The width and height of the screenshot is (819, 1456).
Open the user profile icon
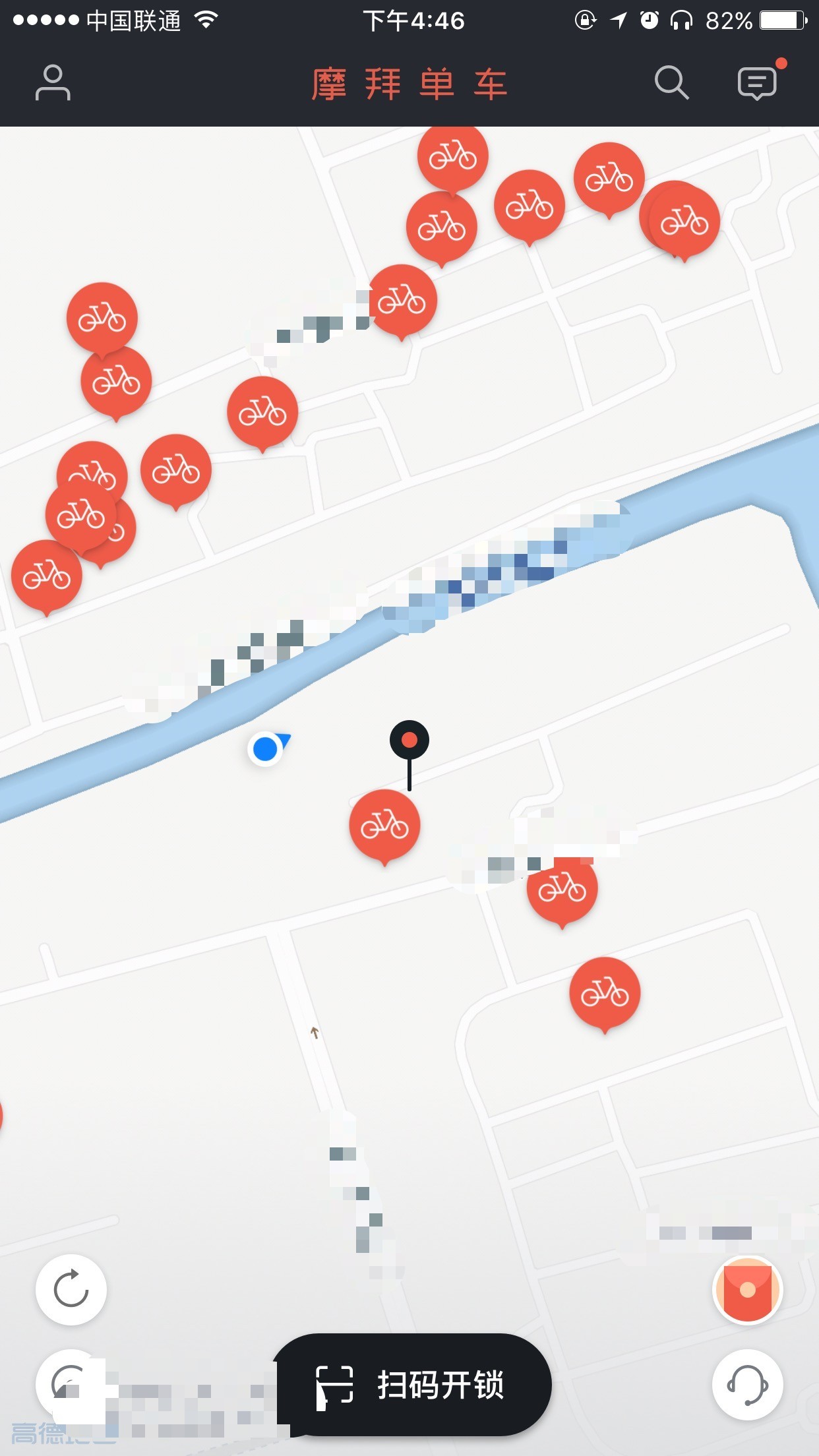coord(53,83)
